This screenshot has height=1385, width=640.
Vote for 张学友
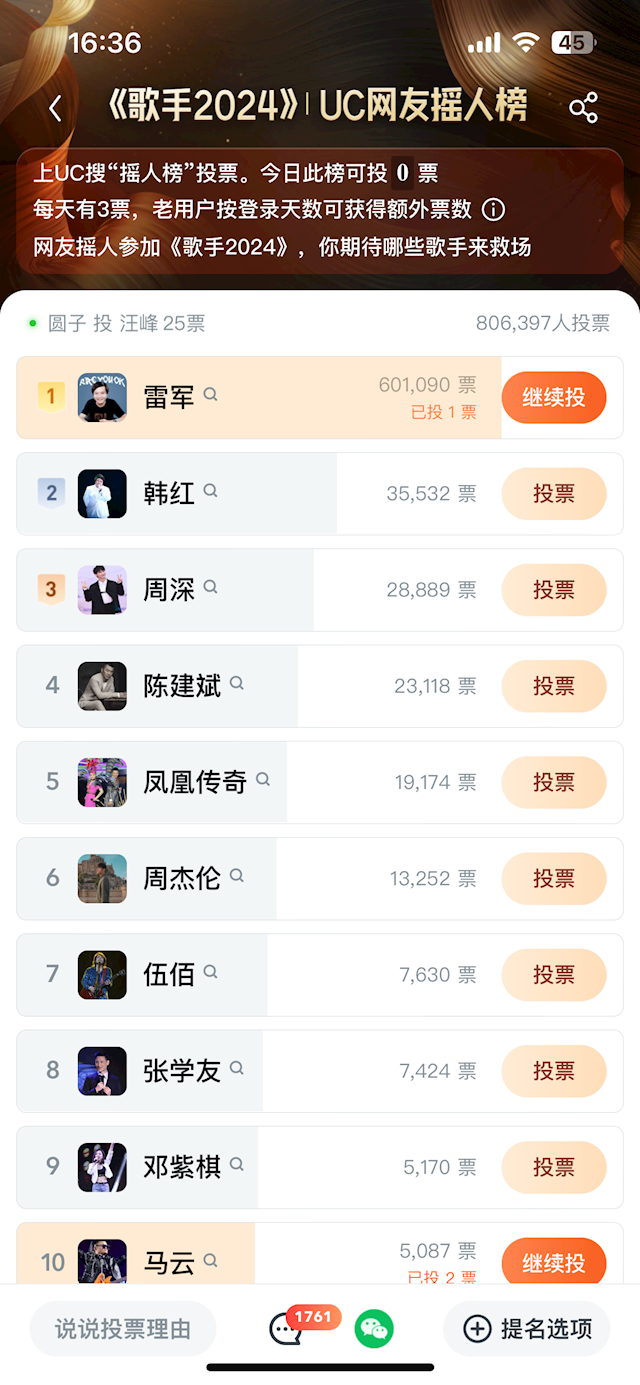[x=553, y=1071]
